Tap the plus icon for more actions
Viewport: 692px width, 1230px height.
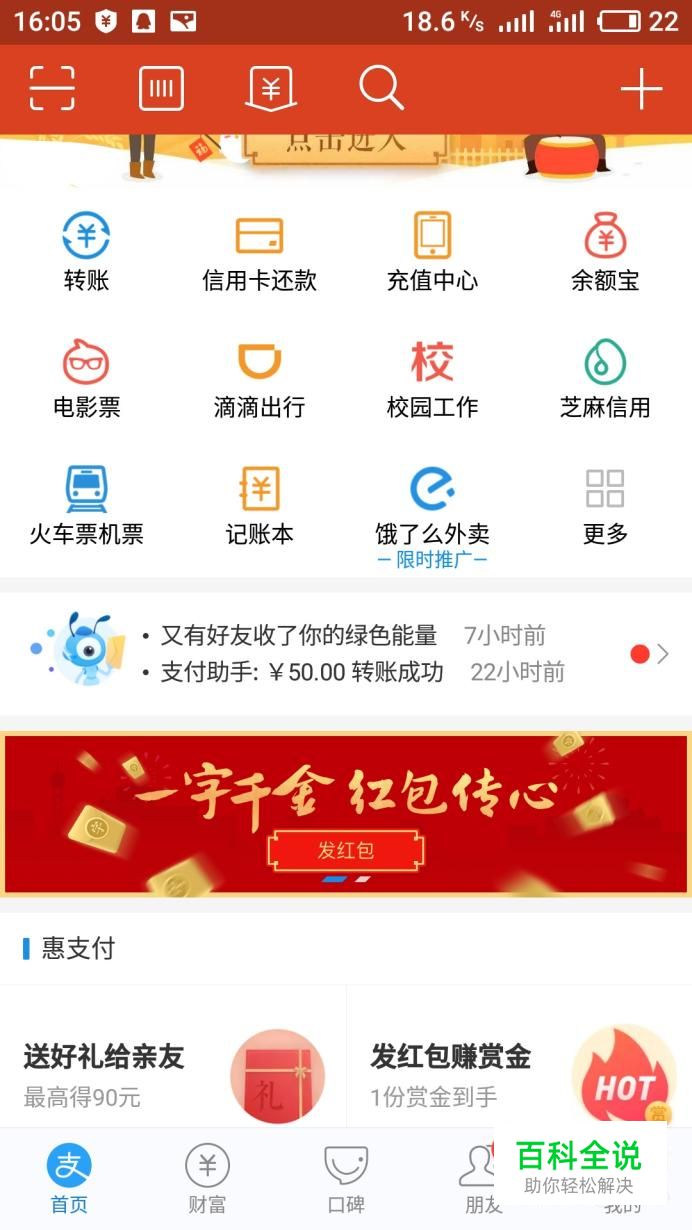[x=641, y=90]
